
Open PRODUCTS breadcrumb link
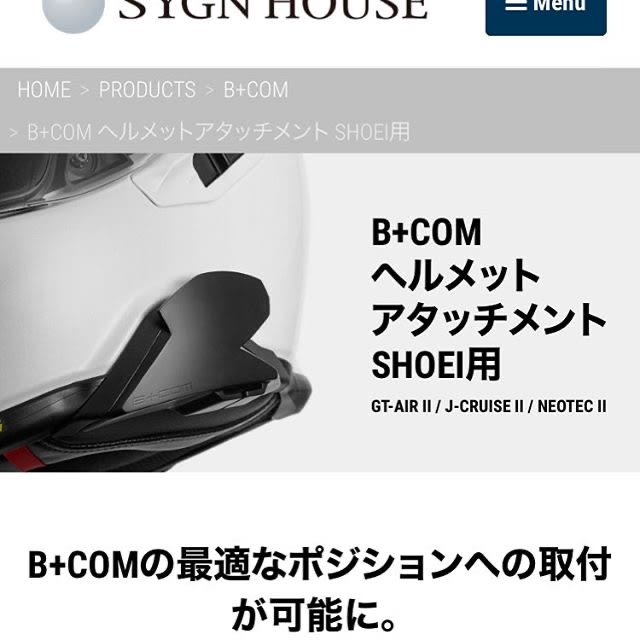(147, 90)
